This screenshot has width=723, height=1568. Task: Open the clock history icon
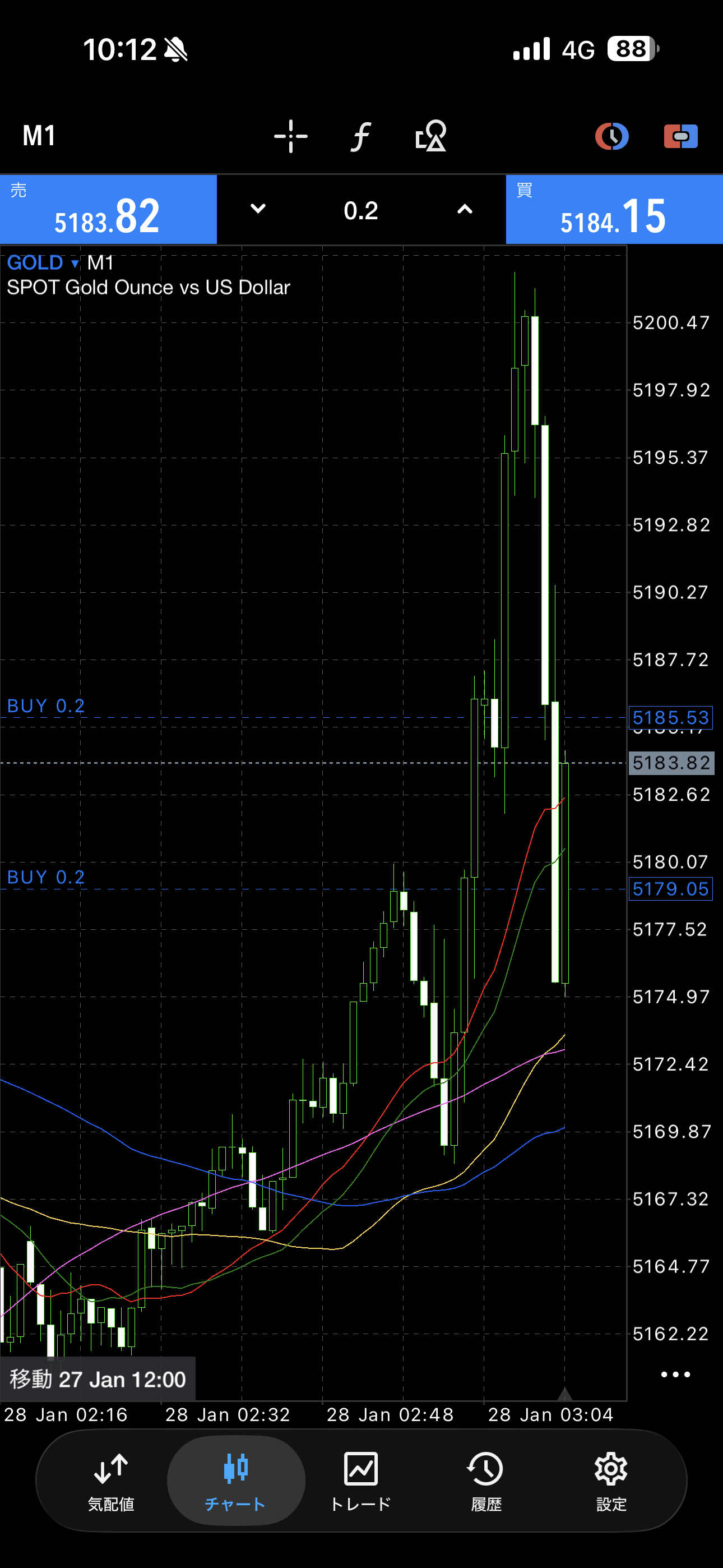click(611, 136)
